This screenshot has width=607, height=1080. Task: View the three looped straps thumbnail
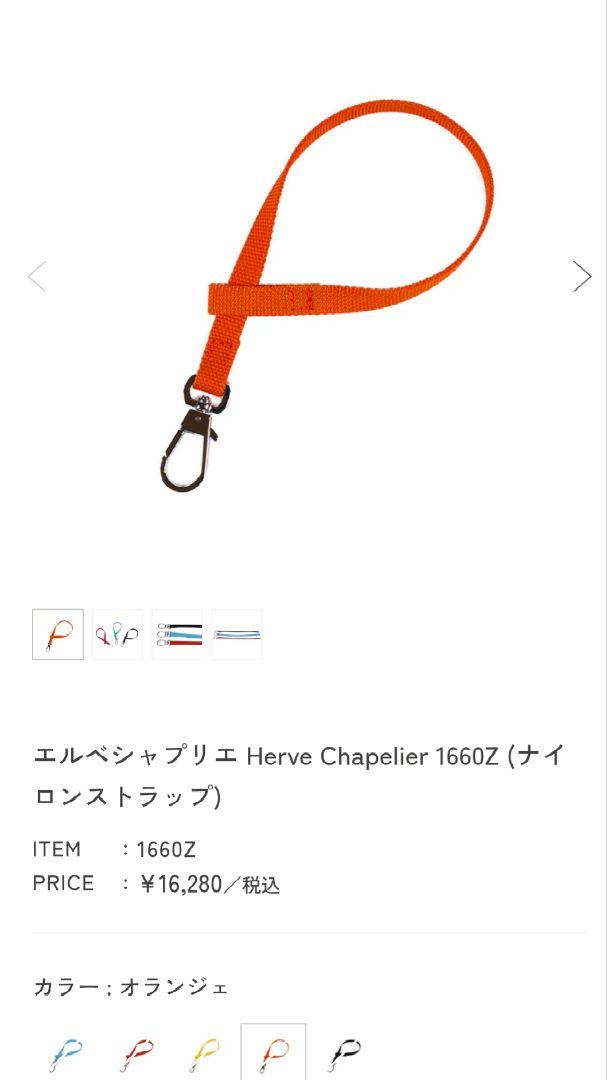click(118, 634)
